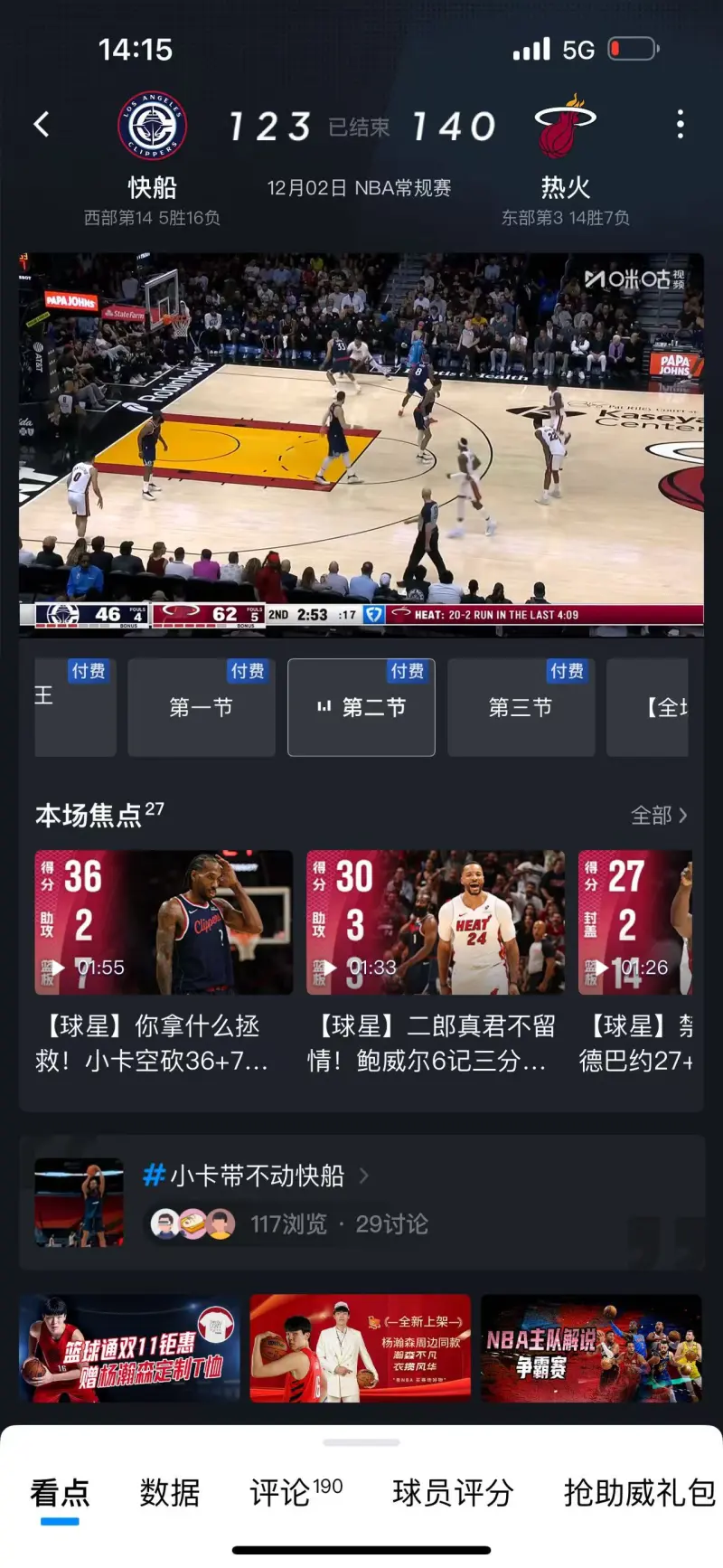Open the 篮球通双11钜惠 banner
723x1568 pixels.
[130, 1348]
